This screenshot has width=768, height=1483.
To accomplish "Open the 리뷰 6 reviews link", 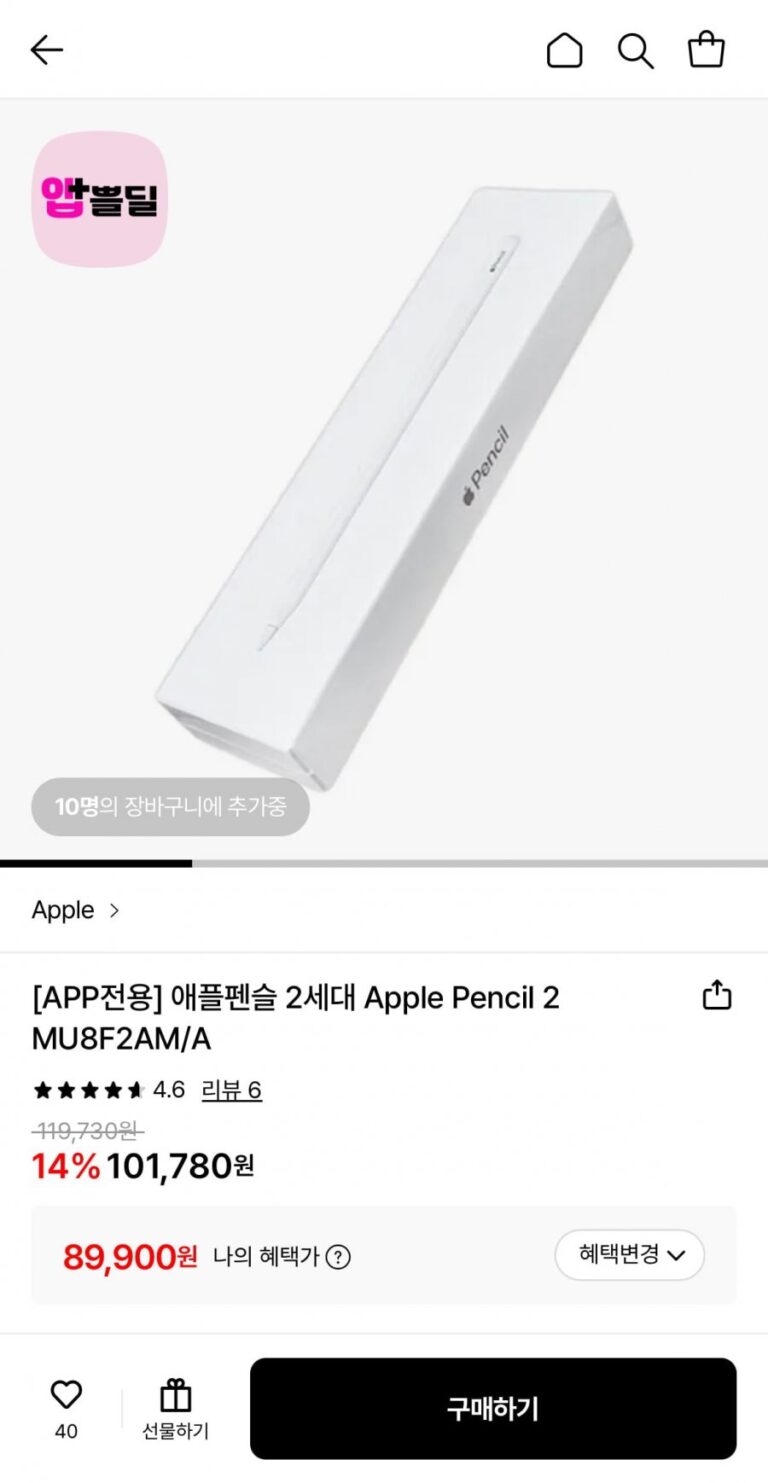I will tap(231, 1090).
